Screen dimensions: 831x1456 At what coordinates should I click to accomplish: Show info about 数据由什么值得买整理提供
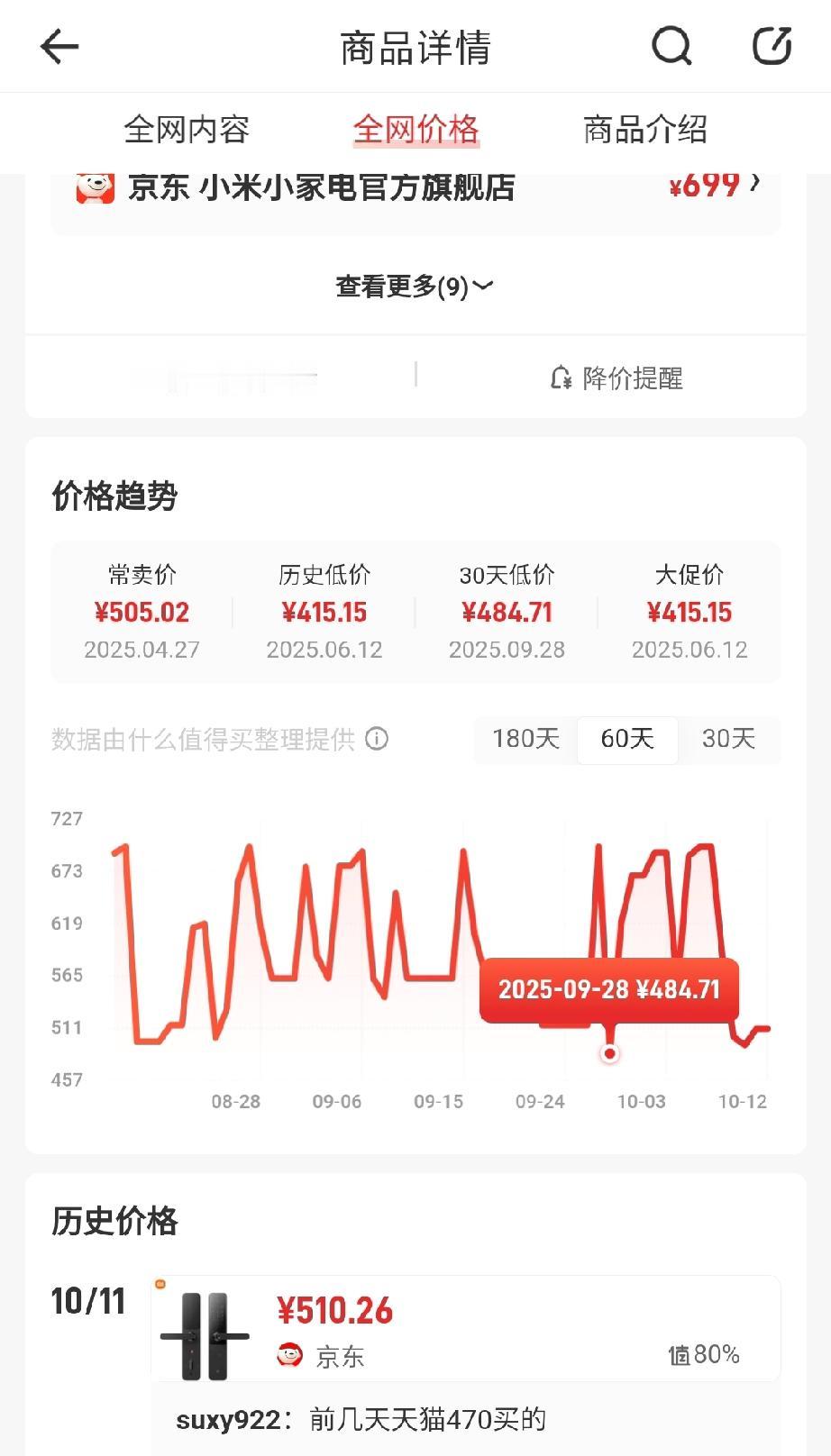point(377,740)
